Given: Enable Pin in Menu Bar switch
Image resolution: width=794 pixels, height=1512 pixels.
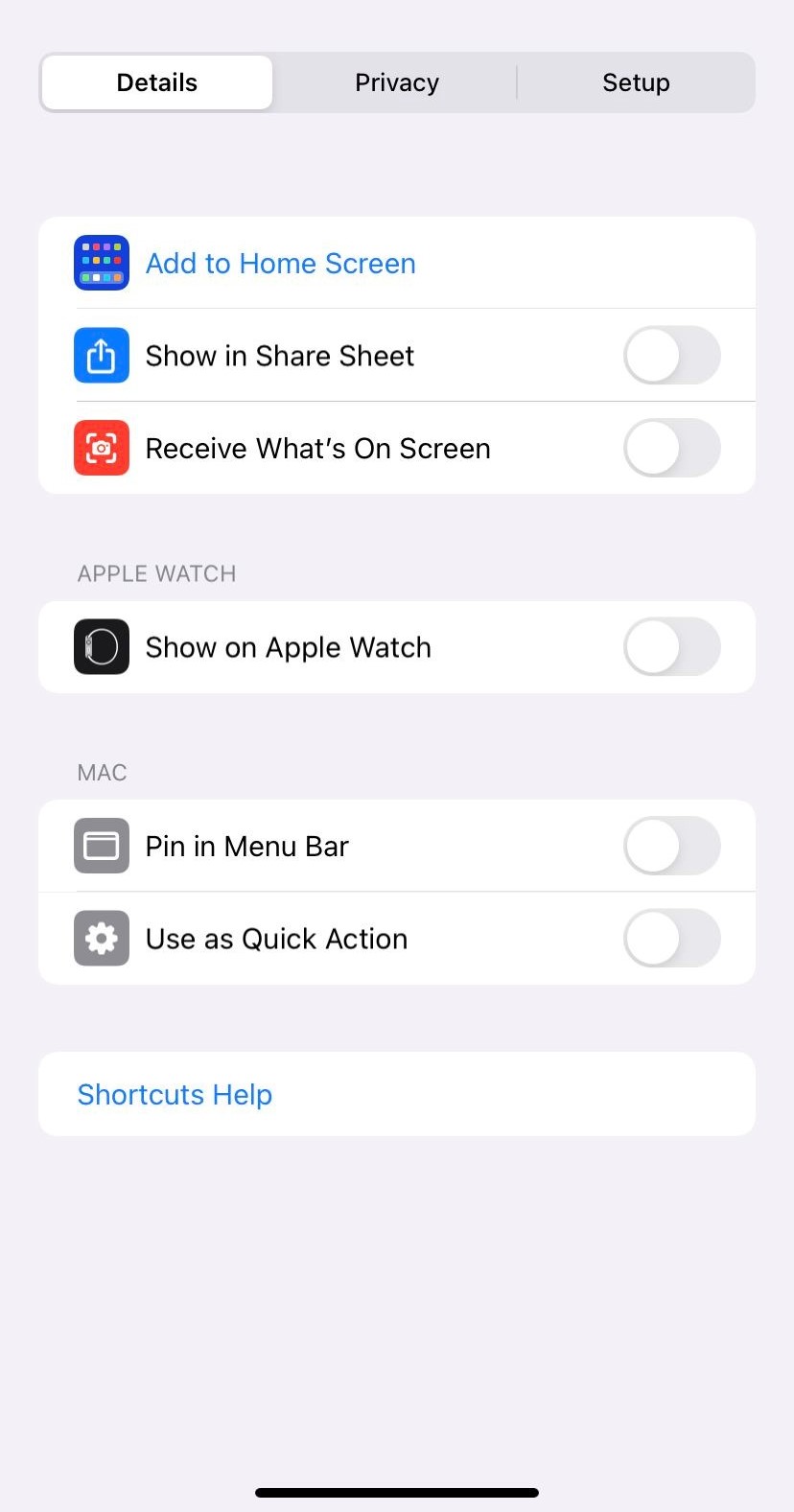Looking at the screenshot, I should (671, 846).
